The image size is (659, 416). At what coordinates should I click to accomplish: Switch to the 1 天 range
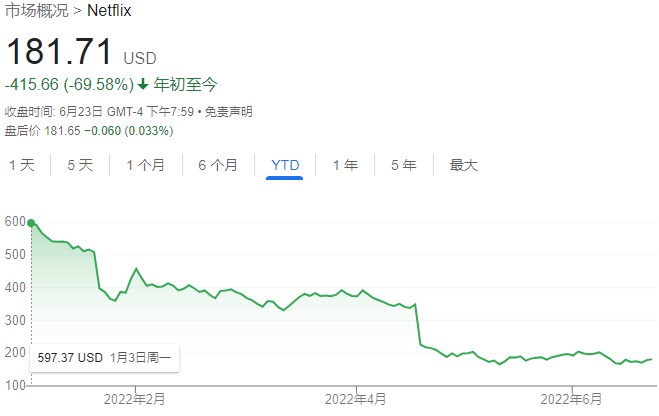[x=22, y=165]
